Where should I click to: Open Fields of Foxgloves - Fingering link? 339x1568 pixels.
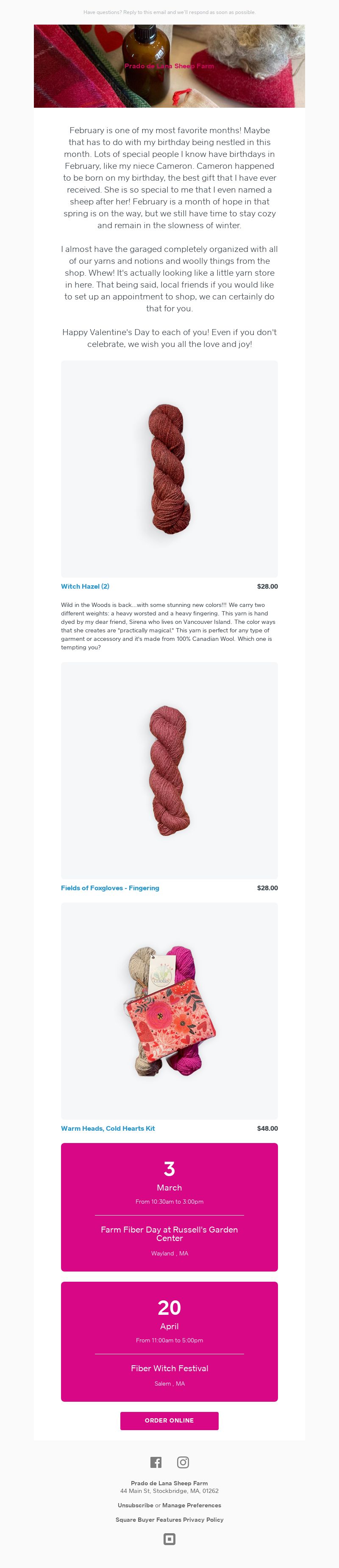(x=110, y=887)
